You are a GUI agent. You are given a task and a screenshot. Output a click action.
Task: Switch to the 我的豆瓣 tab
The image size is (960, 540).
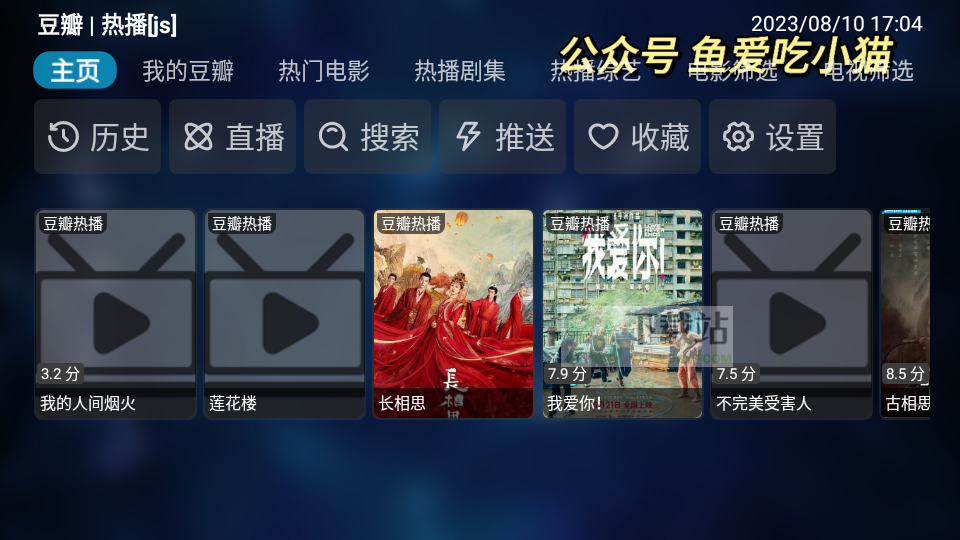click(188, 71)
